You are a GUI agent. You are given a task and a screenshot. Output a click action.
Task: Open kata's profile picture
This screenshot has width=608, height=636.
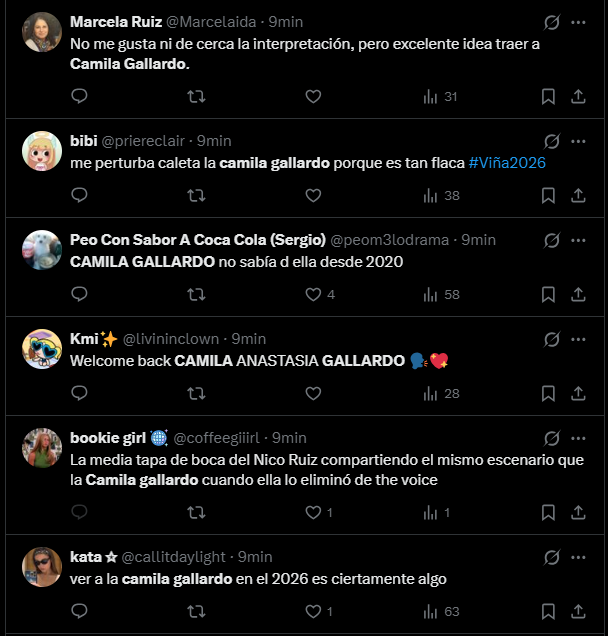coord(42,568)
